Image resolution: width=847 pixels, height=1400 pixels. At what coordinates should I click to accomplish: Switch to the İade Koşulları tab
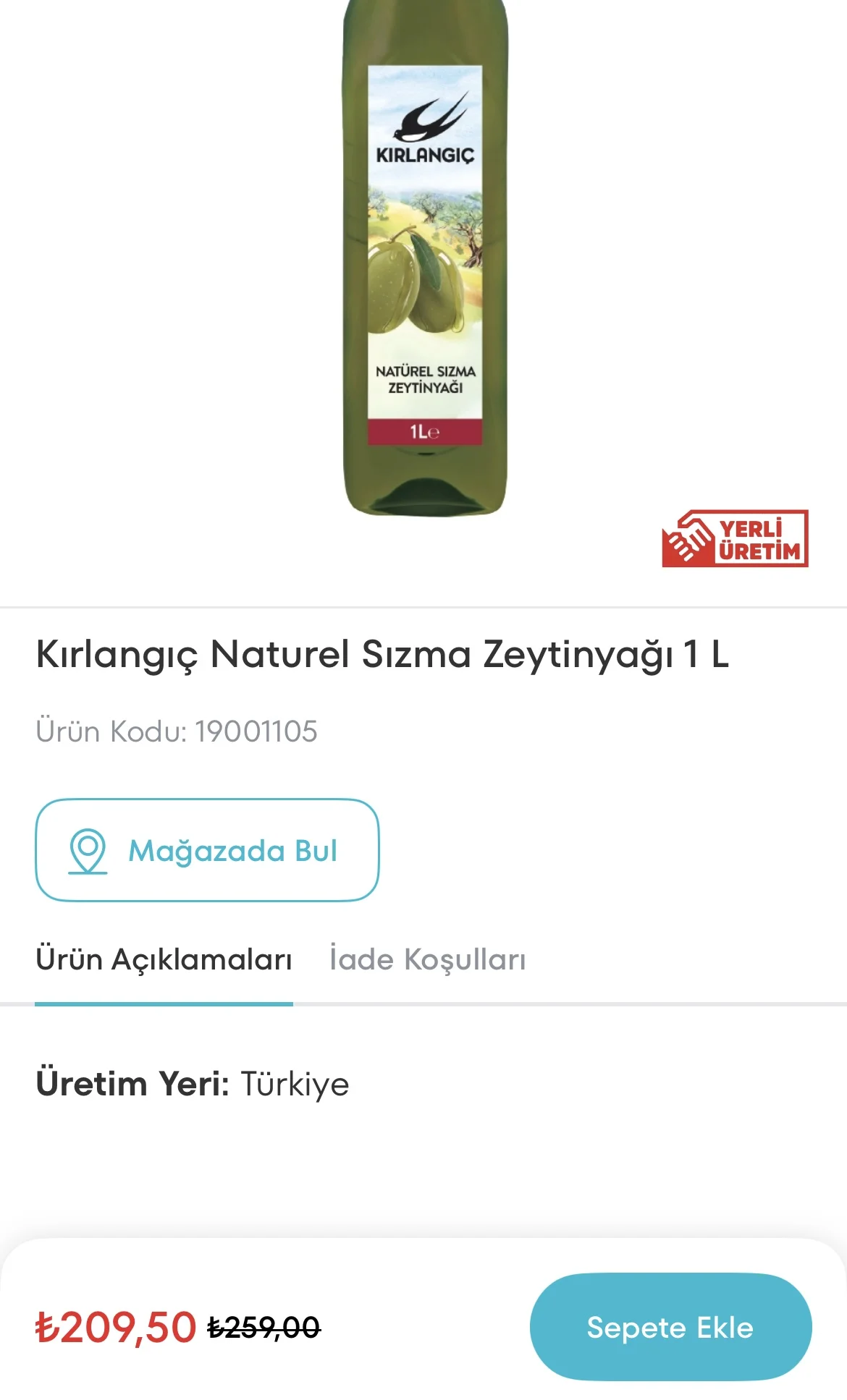(x=427, y=959)
